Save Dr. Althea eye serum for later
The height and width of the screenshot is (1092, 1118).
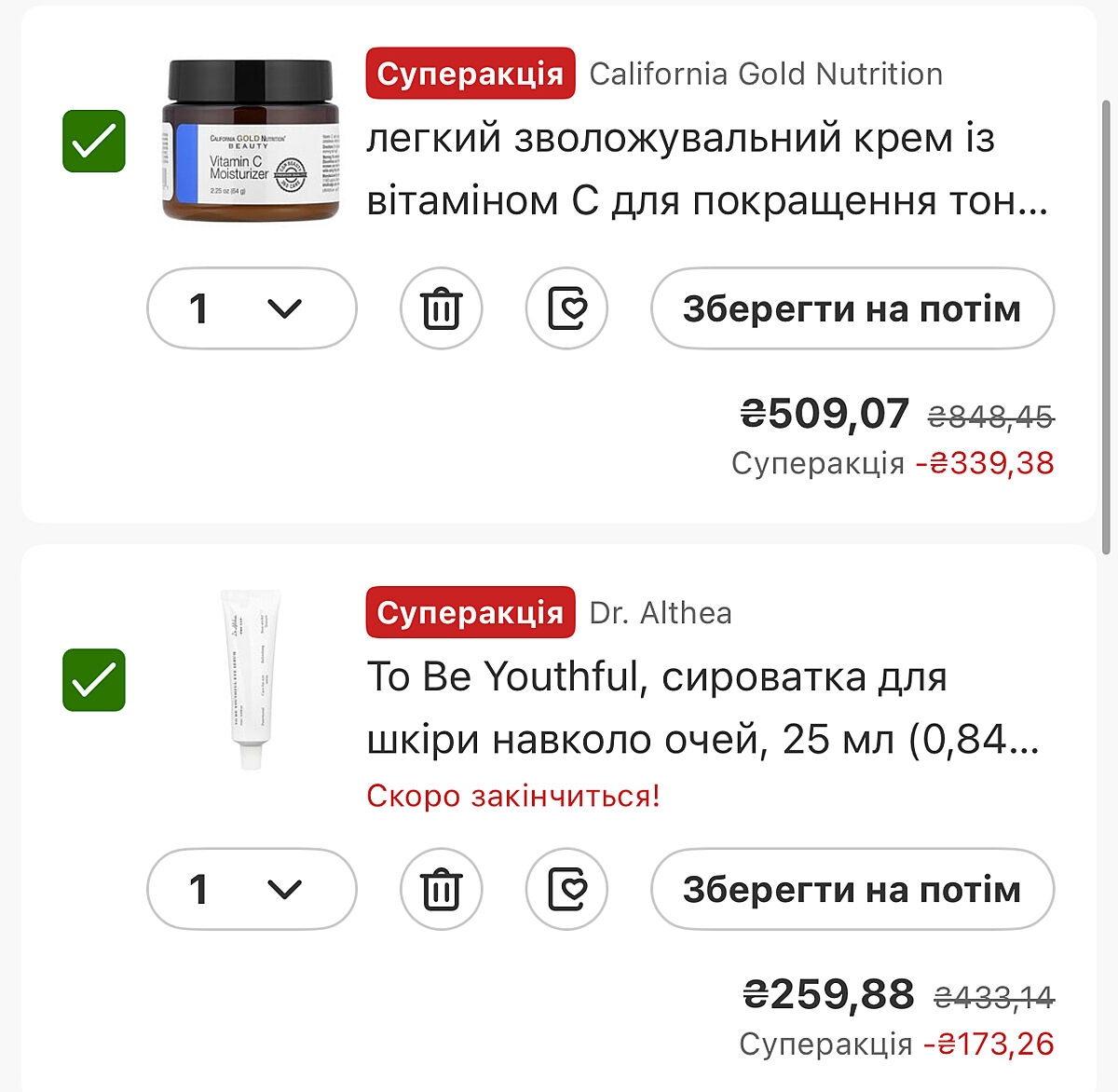[x=852, y=889]
